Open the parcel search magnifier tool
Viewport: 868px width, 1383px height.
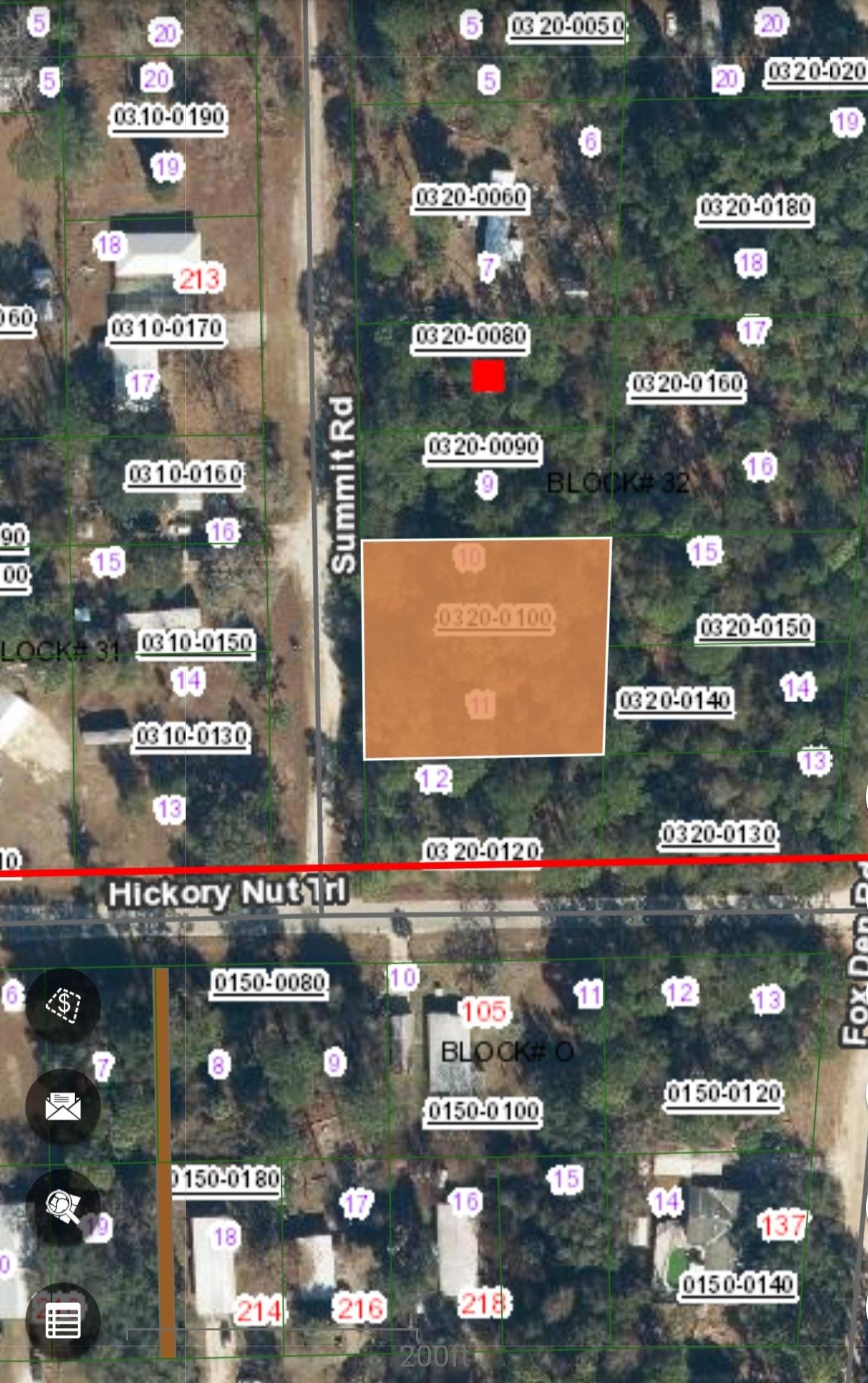tap(63, 1206)
